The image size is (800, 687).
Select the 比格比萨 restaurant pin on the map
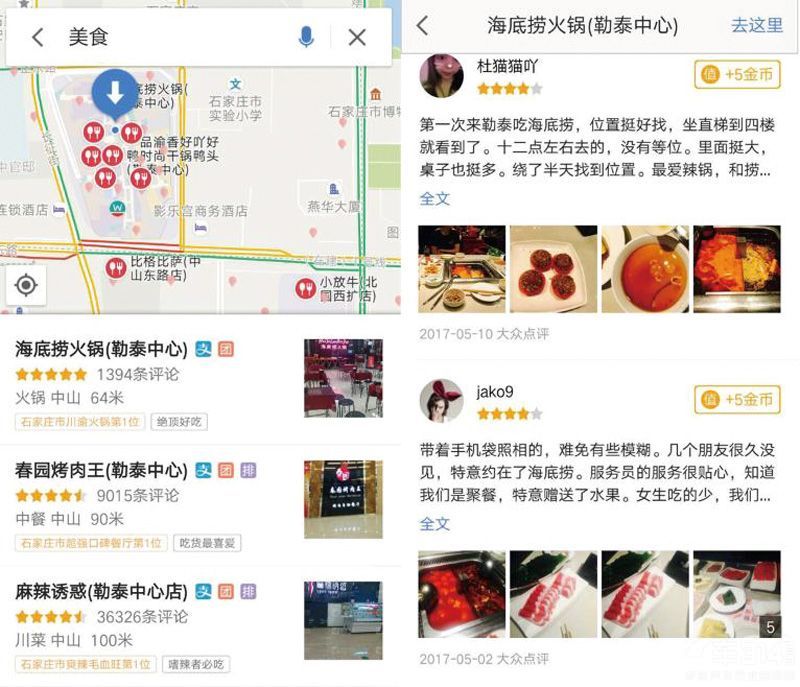point(117,267)
